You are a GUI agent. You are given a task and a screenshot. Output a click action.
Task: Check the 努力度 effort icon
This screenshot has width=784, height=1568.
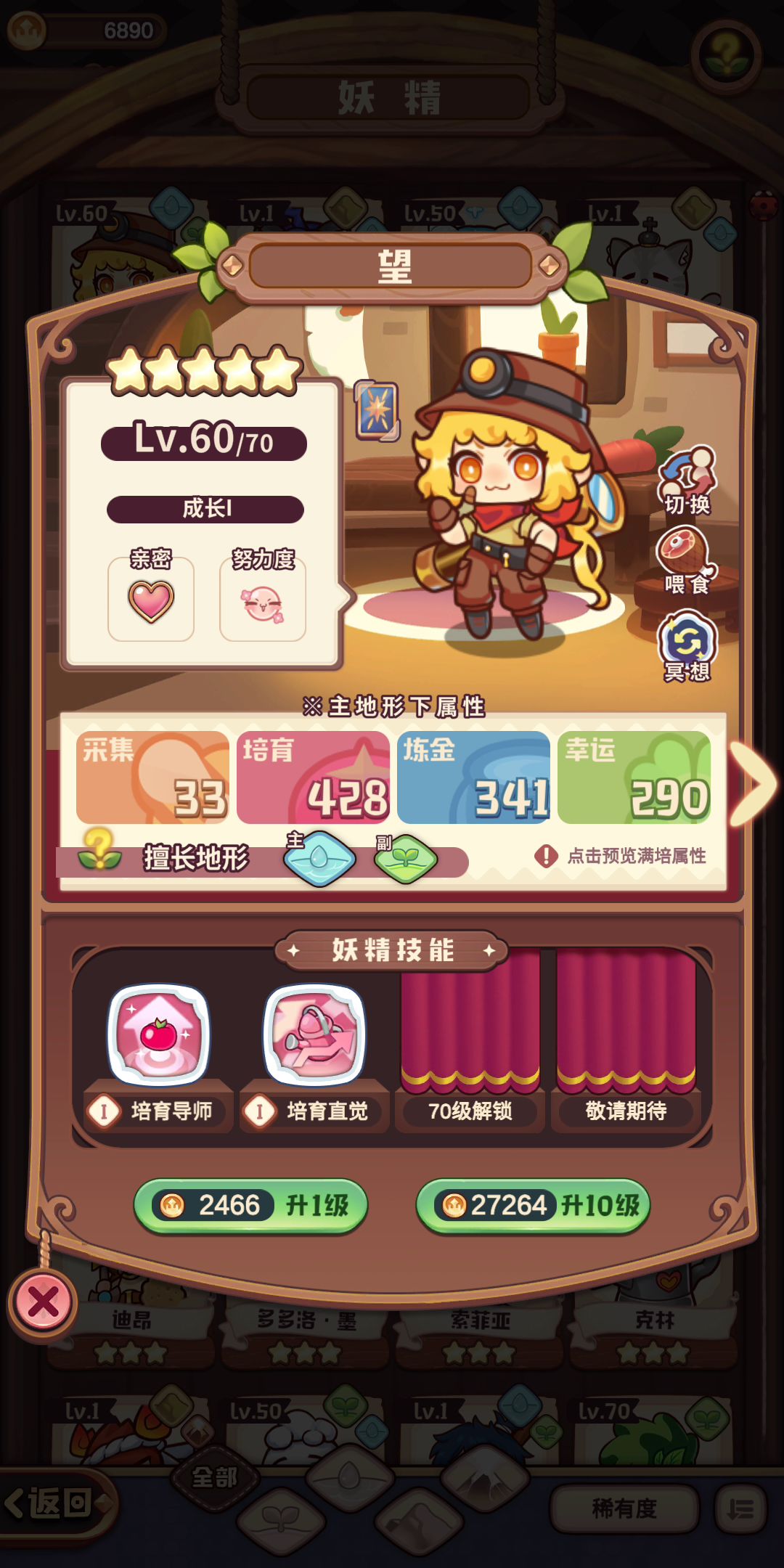(x=263, y=604)
